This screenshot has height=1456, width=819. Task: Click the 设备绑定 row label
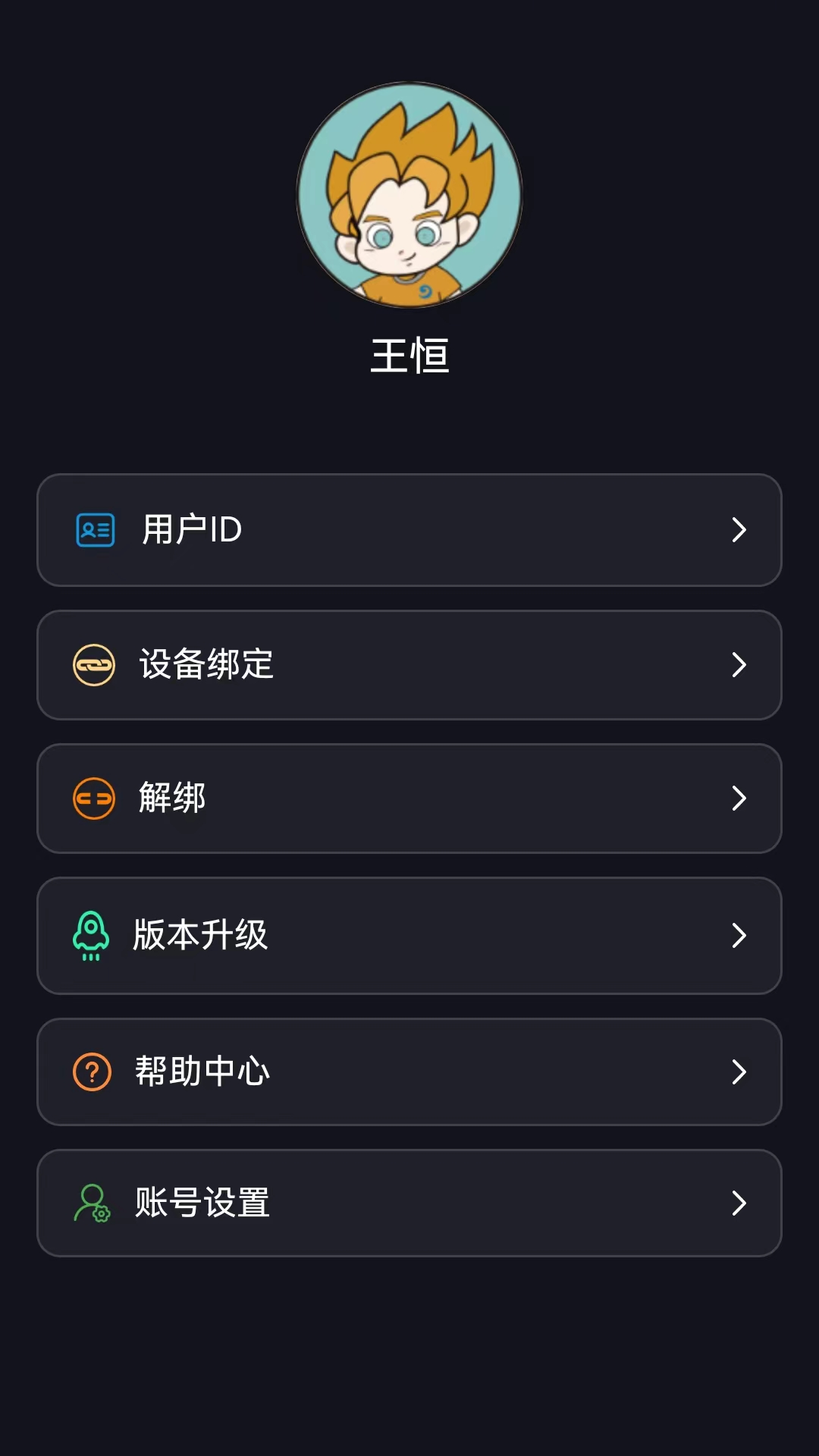206,665
